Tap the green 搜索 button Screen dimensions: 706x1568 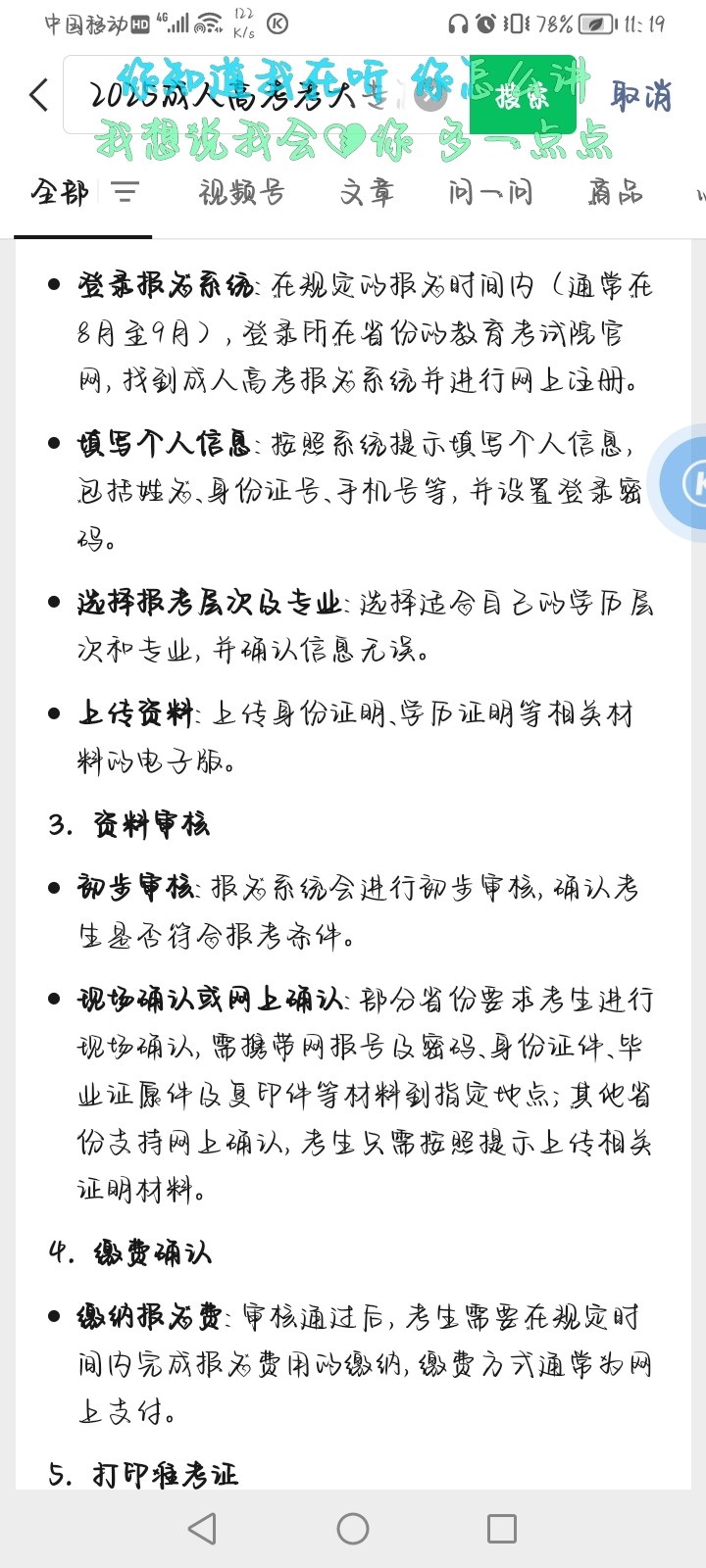[523, 95]
